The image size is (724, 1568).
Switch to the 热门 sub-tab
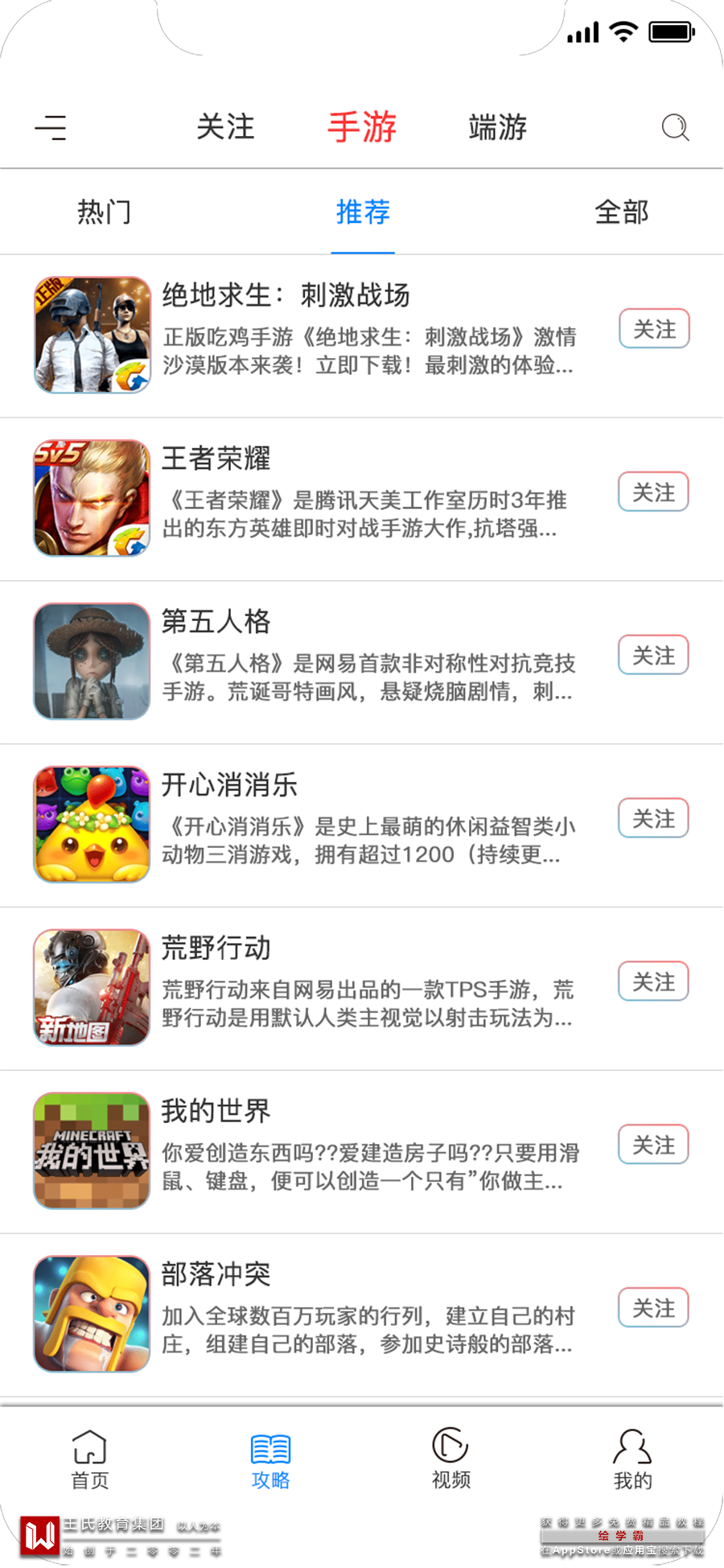pyautogui.click(x=104, y=212)
